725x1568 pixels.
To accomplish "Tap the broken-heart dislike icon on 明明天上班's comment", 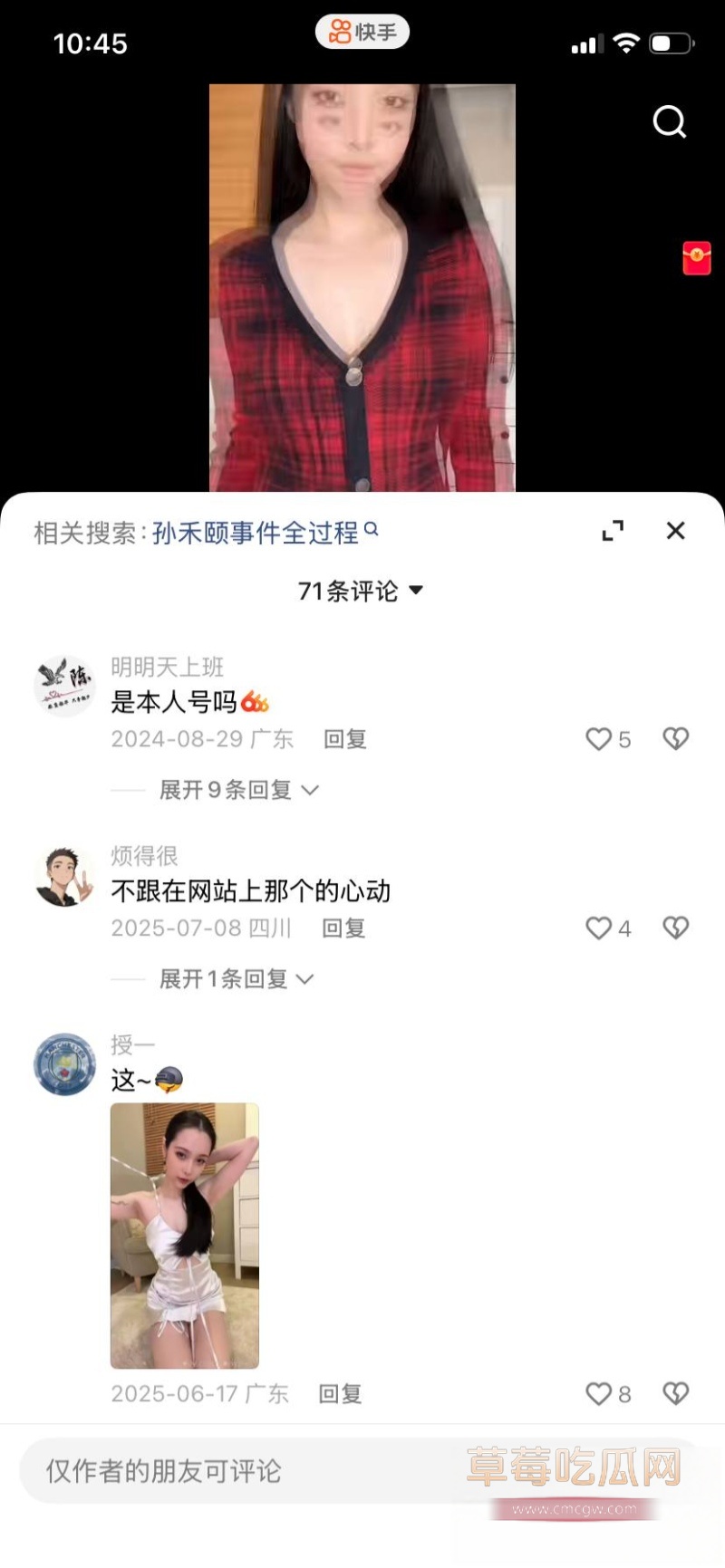I will (x=675, y=739).
